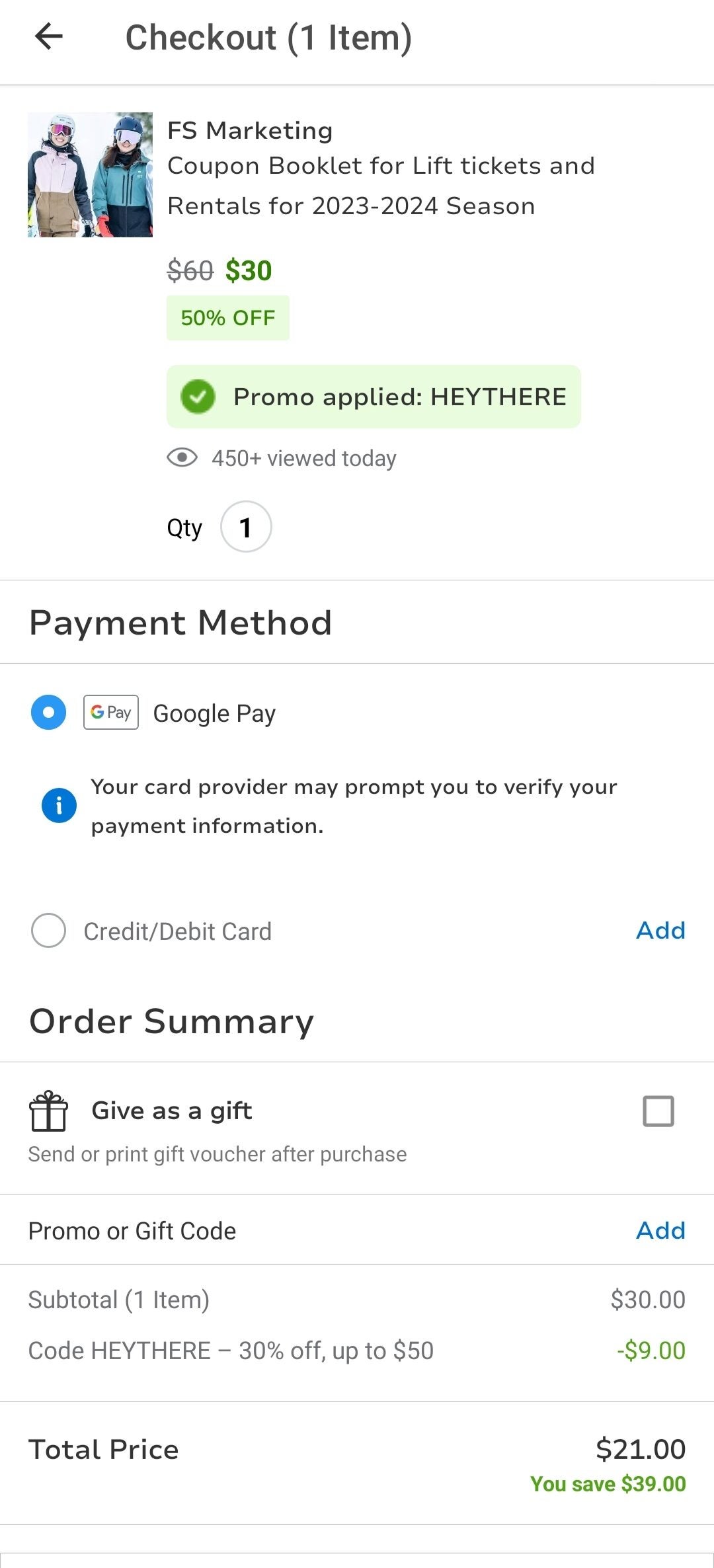Go back from the Checkout screen
714x1568 pixels.
click(49, 36)
